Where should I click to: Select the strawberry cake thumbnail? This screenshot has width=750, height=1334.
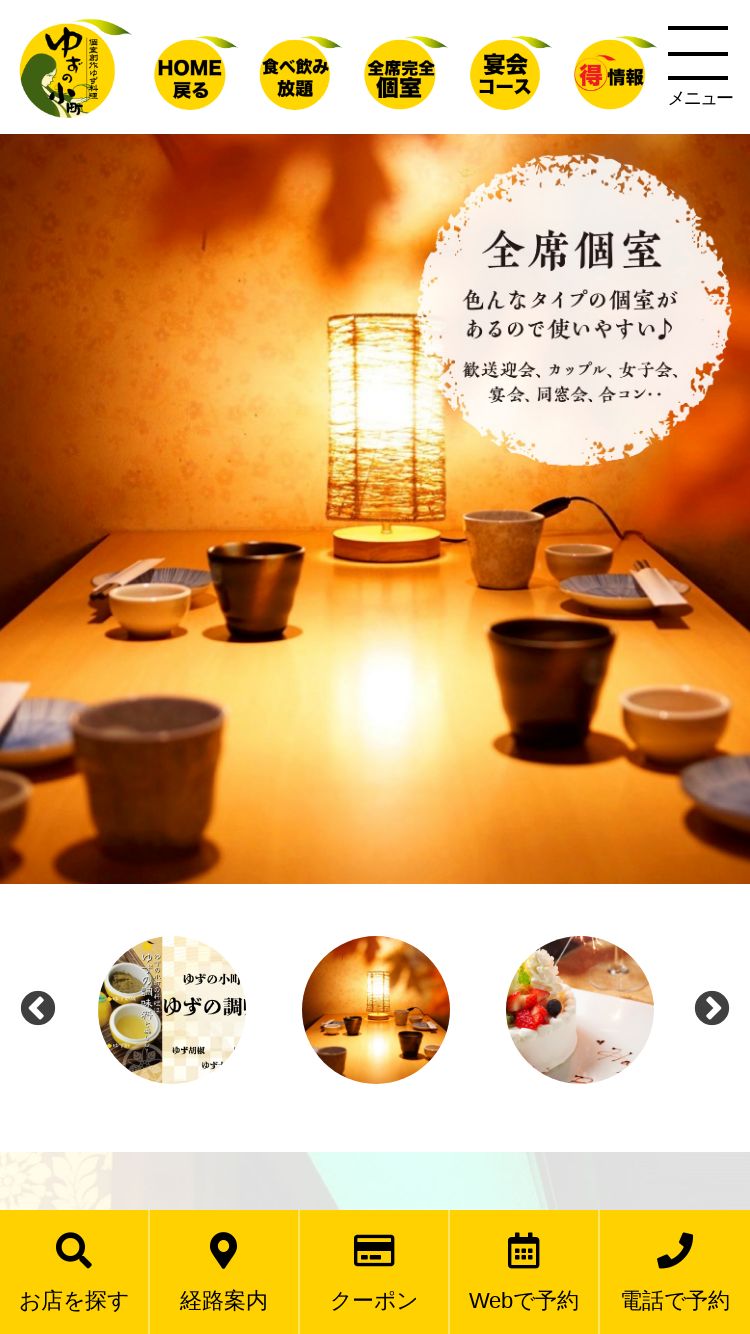point(580,1009)
